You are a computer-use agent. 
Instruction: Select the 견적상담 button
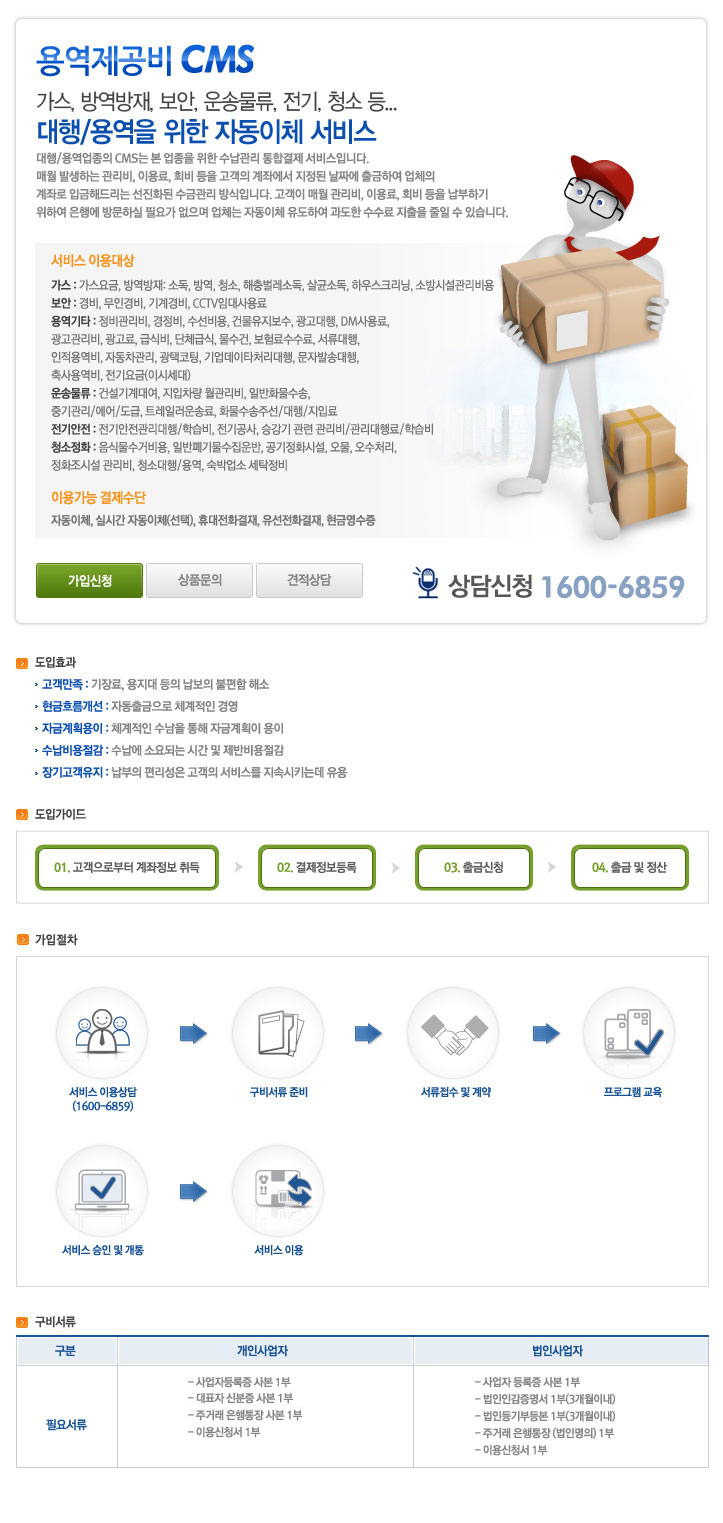point(309,580)
